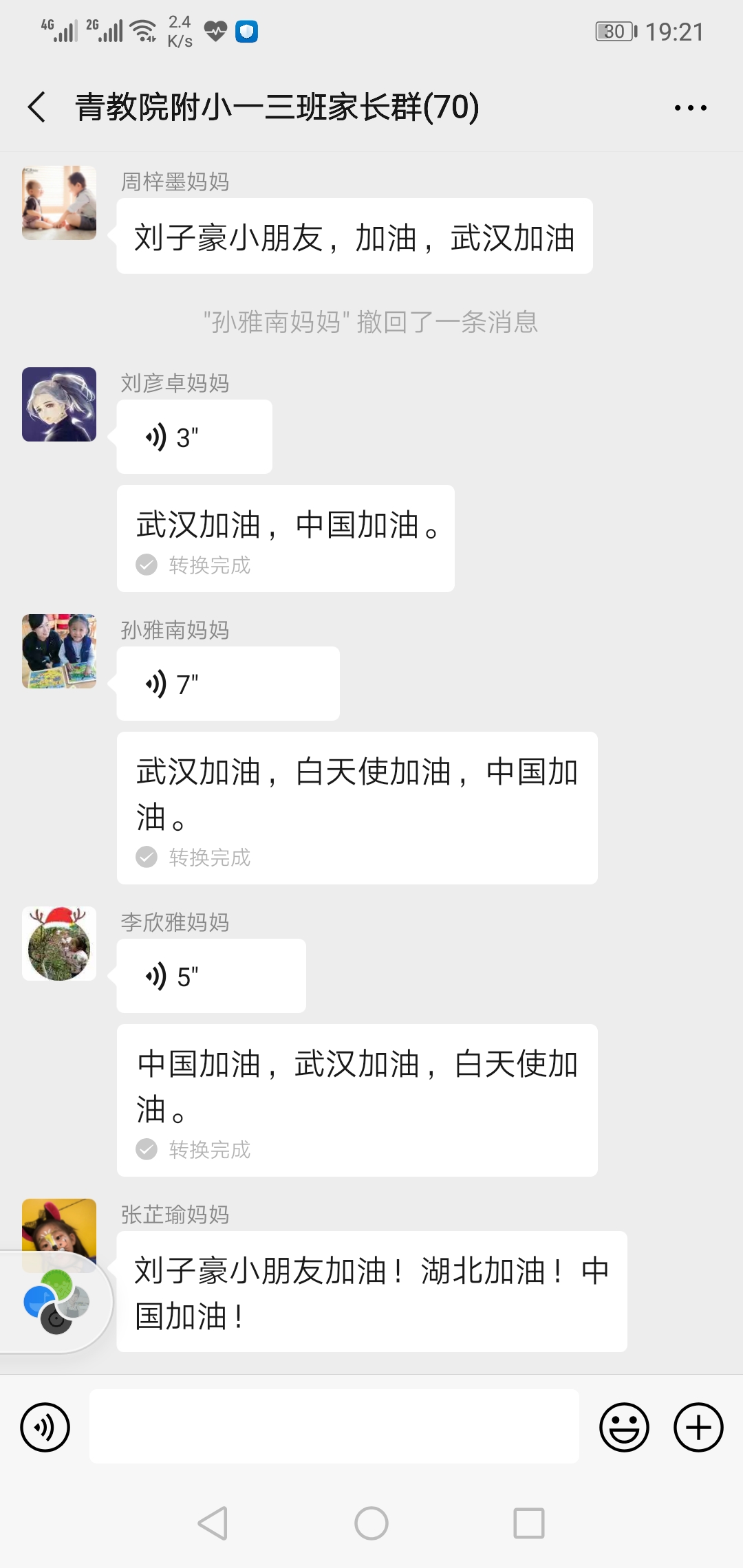Open 孙雅南妈妈's profile avatar
This screenshot has width=743, height=1568.
[x=59, y=651]
